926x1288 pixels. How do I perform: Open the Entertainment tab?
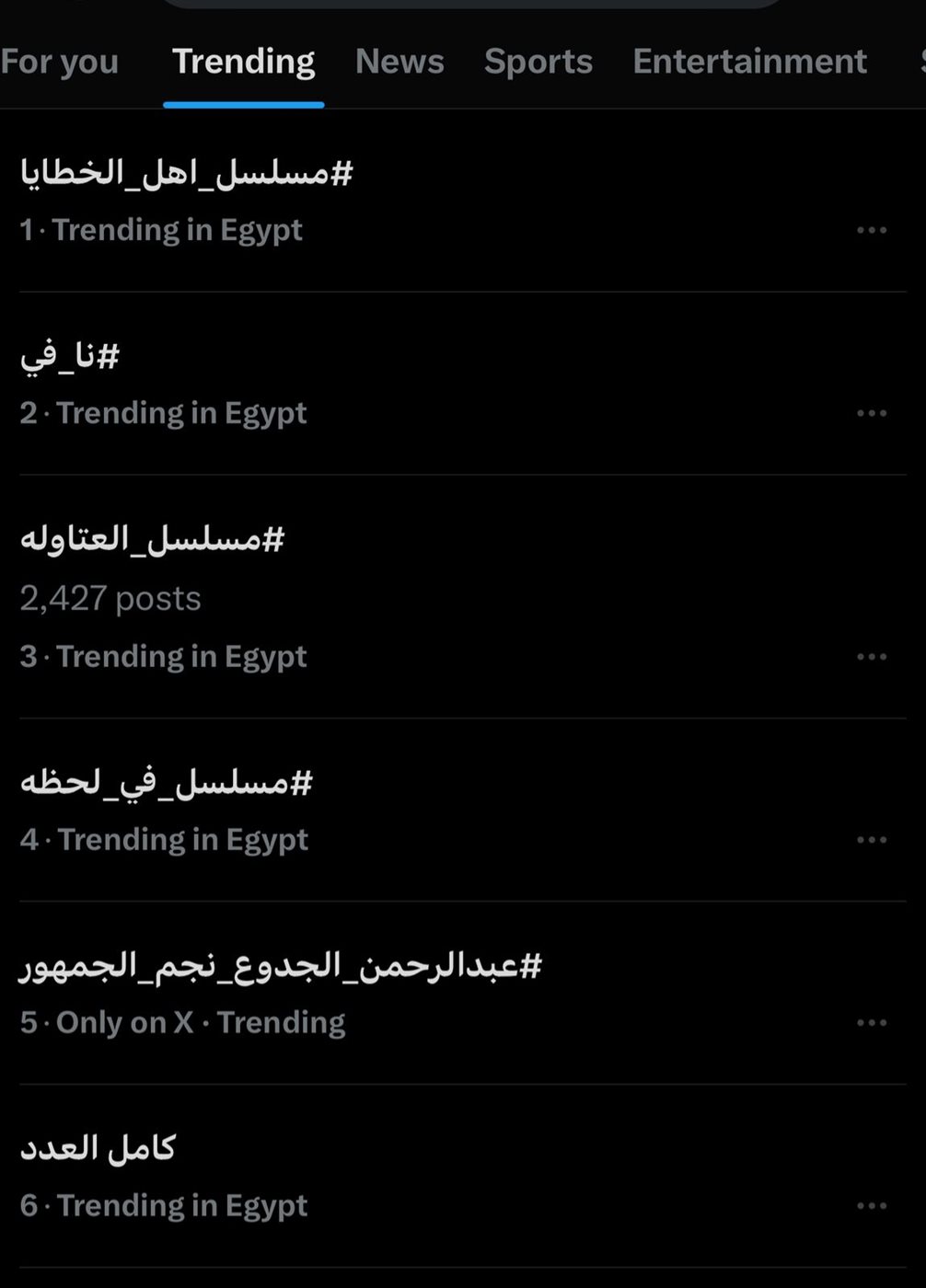point(749,62)
